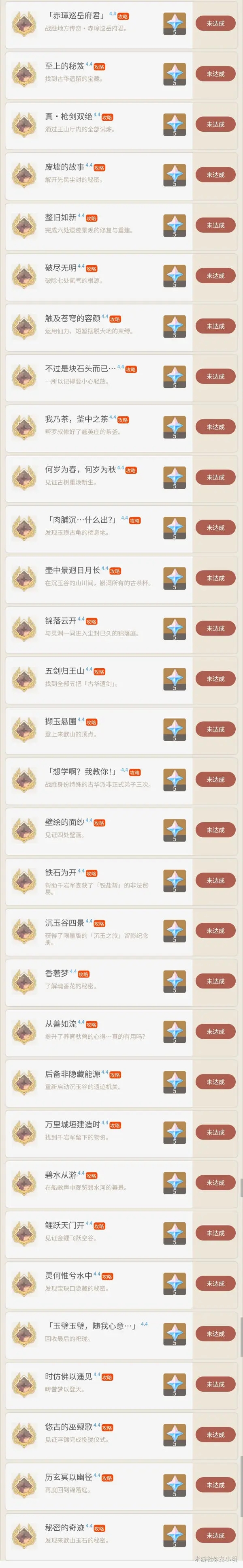243x1568 pixels.
Task: Mark「玉璧玉璧,随我心意…」as achieved
Action: pos(215,1334)
